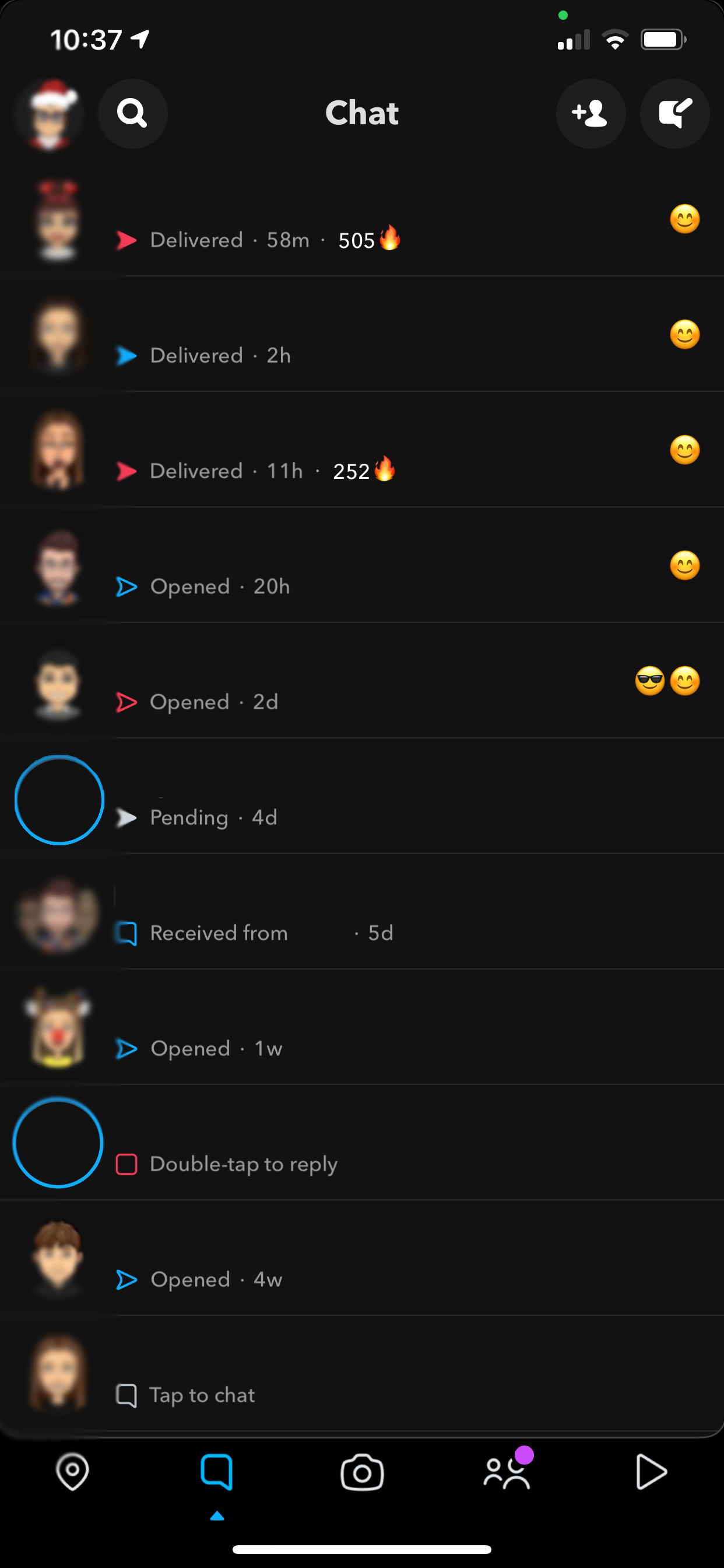Switch to the Stories friends tab
Screen dimensions: 724x1568
(x=507, y=1473)
